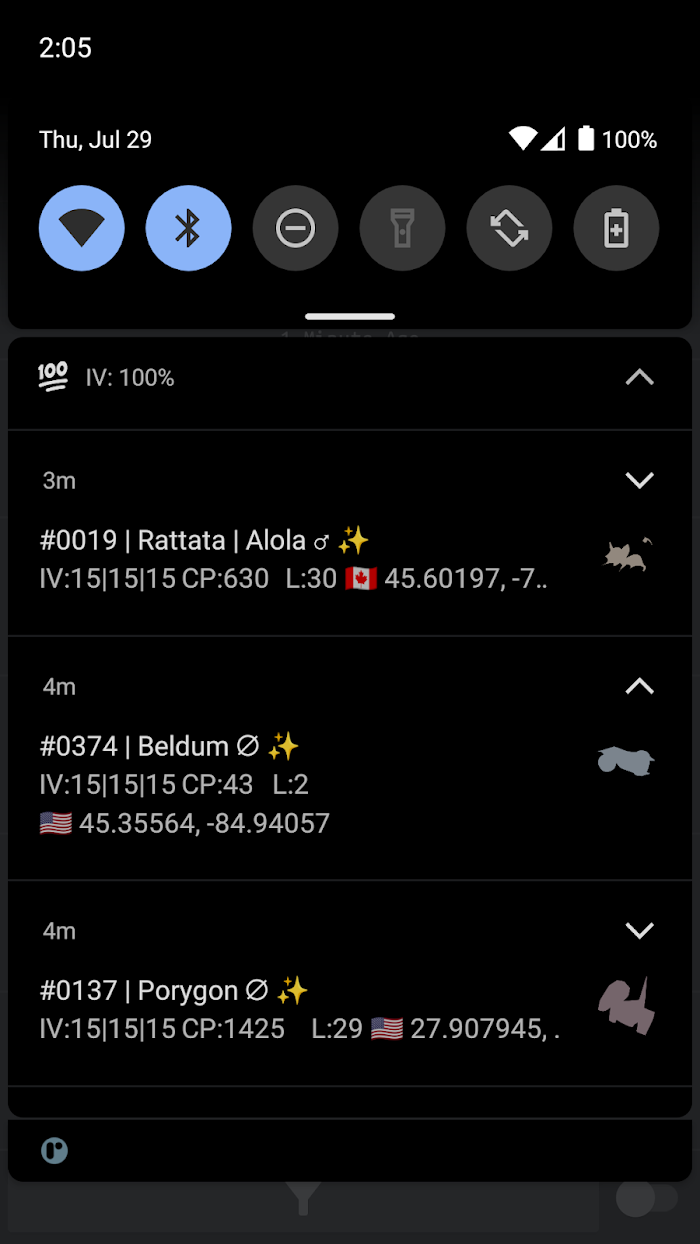The width and height of the screenshot is (700, 1244).
Task: Expand the Porygon notification
Action: (640, 931)
